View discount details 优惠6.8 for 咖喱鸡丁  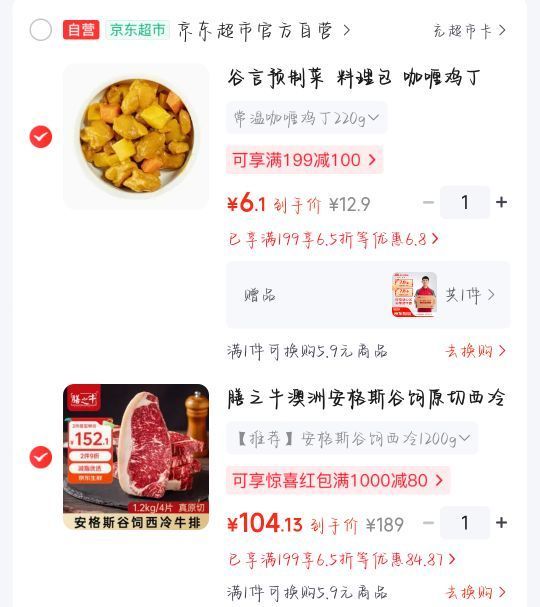333,239
